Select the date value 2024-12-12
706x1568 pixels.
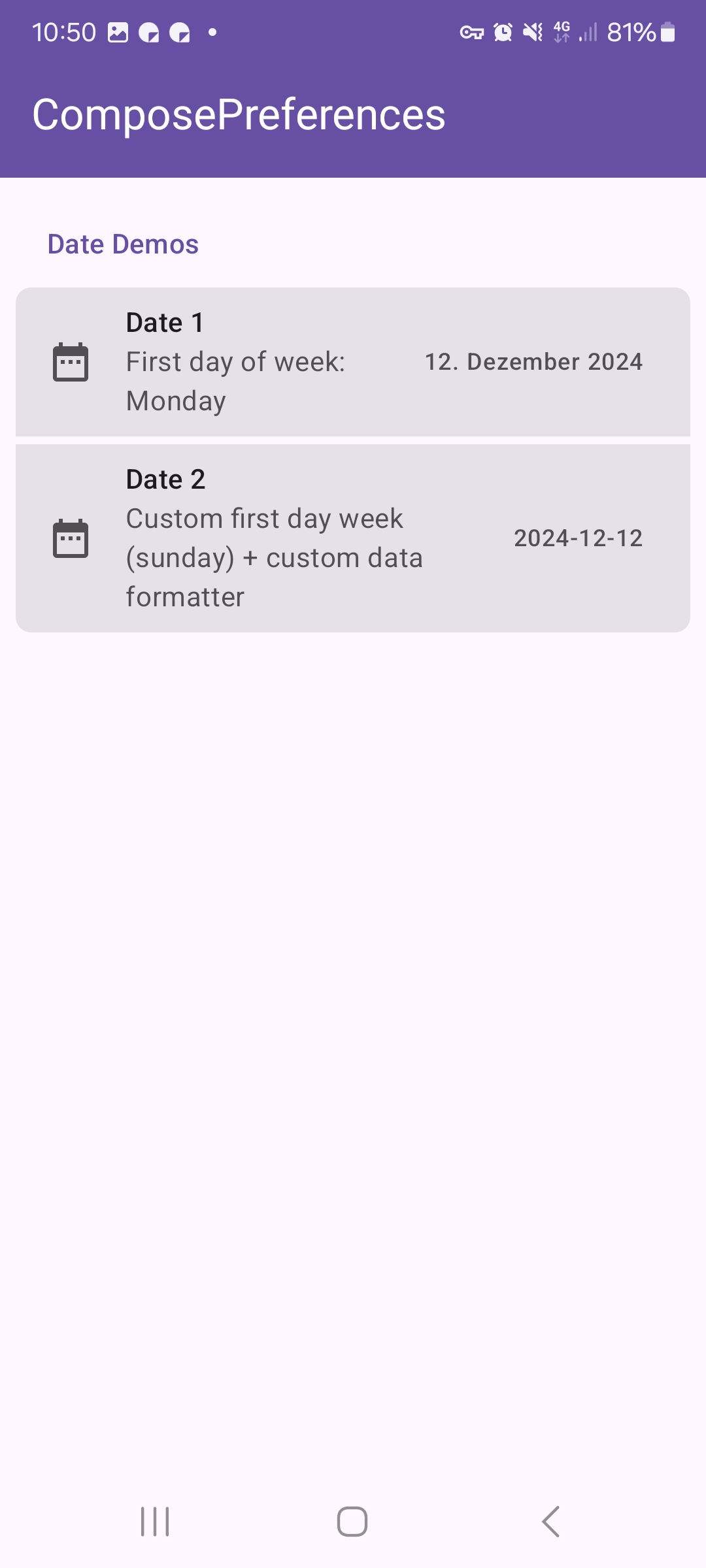pyautogui.click(x=578, y=538)
